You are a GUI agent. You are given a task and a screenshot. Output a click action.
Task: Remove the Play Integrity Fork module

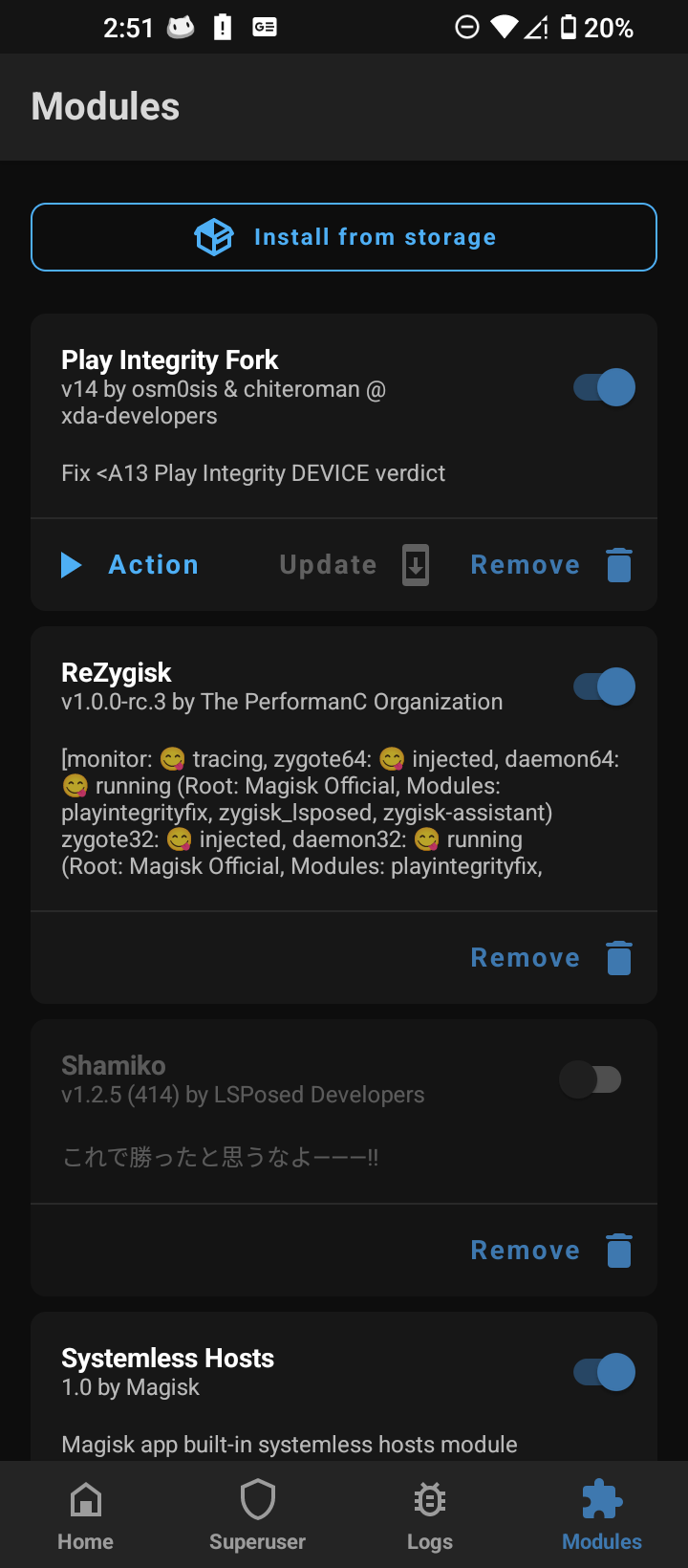point(552,565)
